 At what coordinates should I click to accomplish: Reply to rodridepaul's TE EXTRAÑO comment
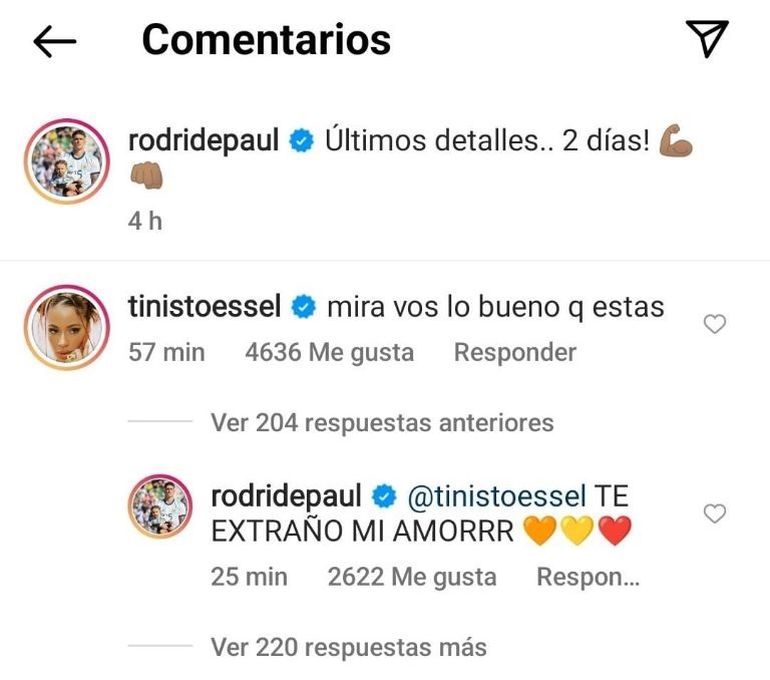coord(587,577)
